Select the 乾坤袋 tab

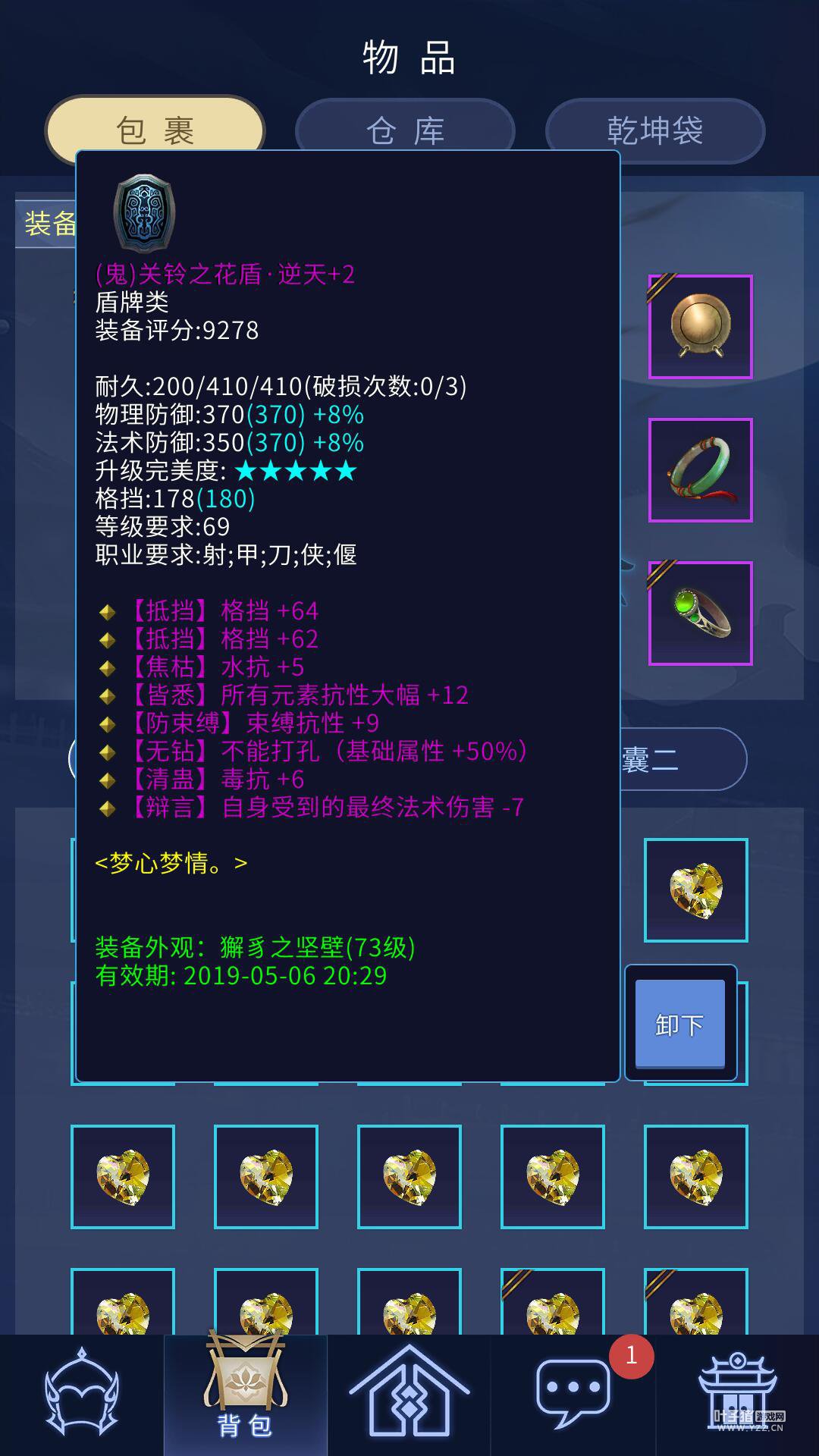point(655,130)
